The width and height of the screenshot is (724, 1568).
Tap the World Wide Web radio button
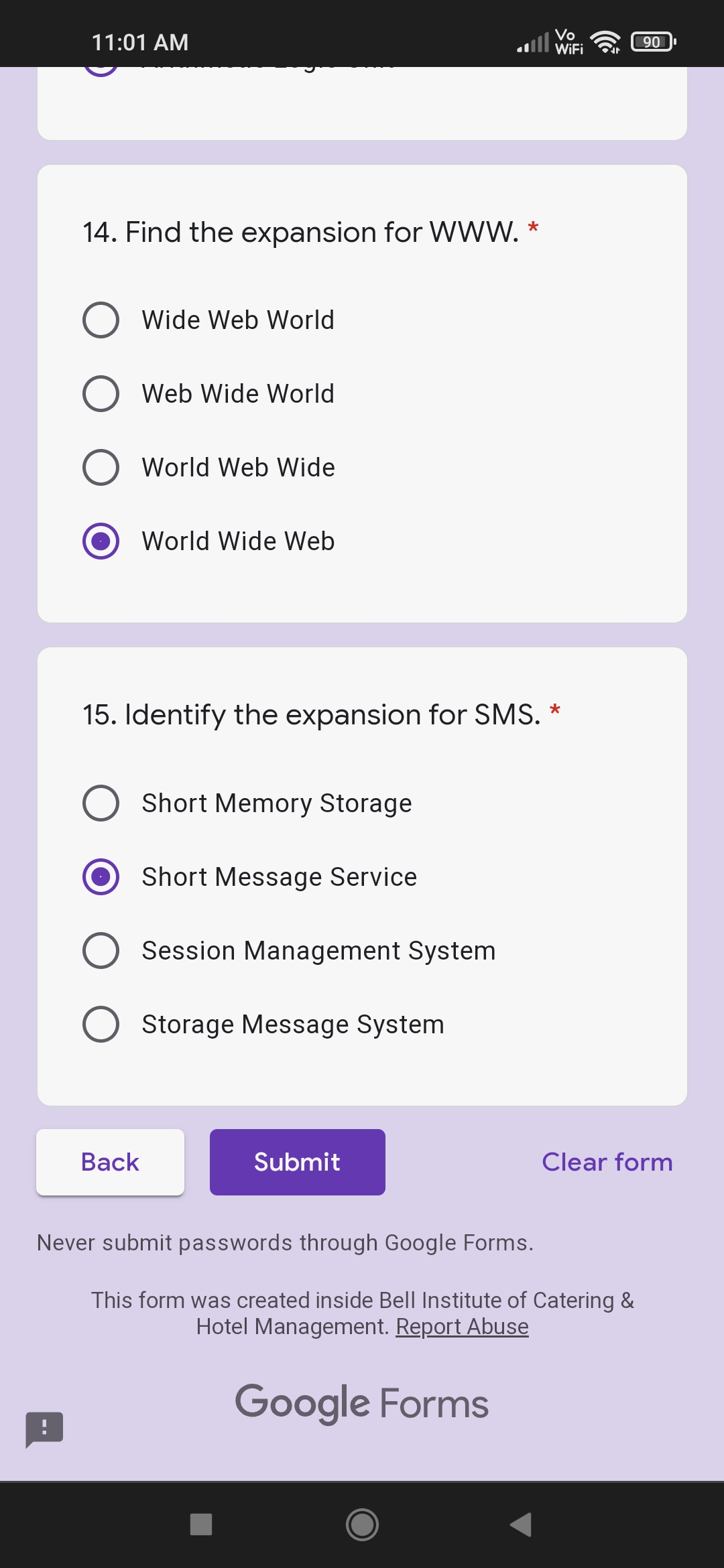click(101, 541)
